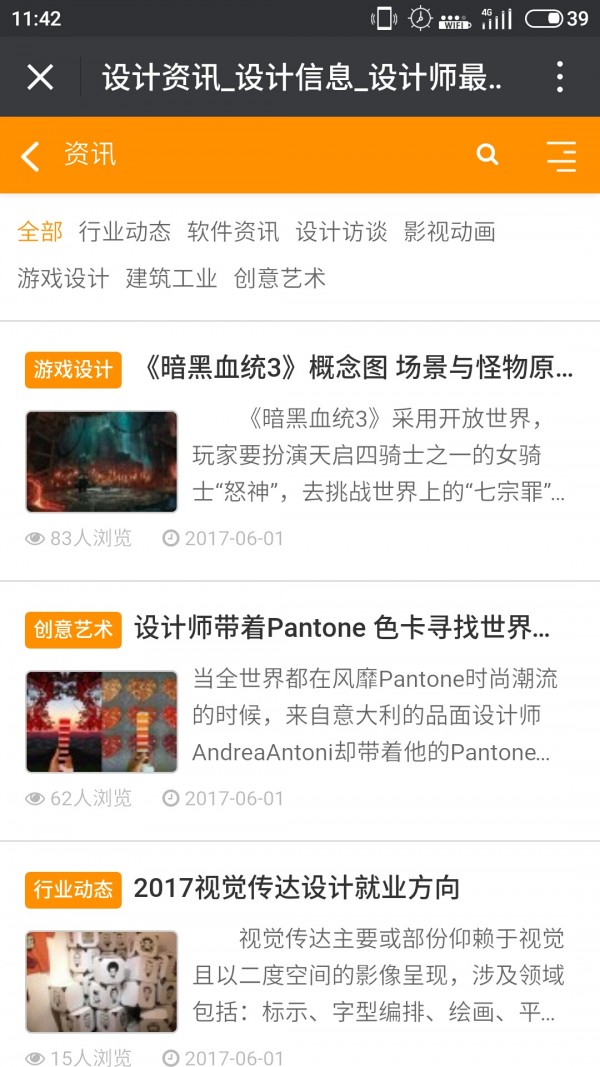Screen dimensions: 600x1067
Task: Tap the Pantone article thumbnail
Action: tap(102, 721)
